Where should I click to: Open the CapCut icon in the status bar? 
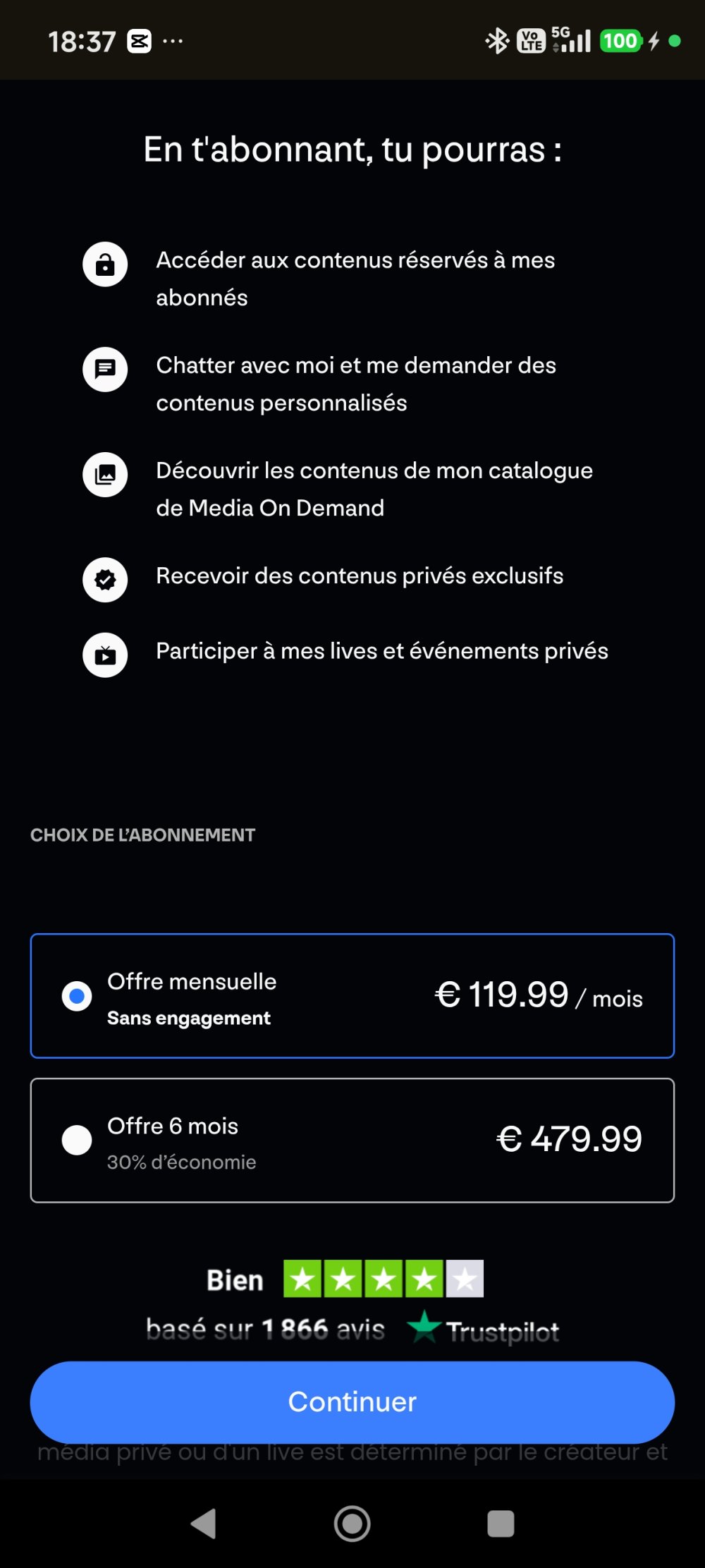(x=139, y=40)
